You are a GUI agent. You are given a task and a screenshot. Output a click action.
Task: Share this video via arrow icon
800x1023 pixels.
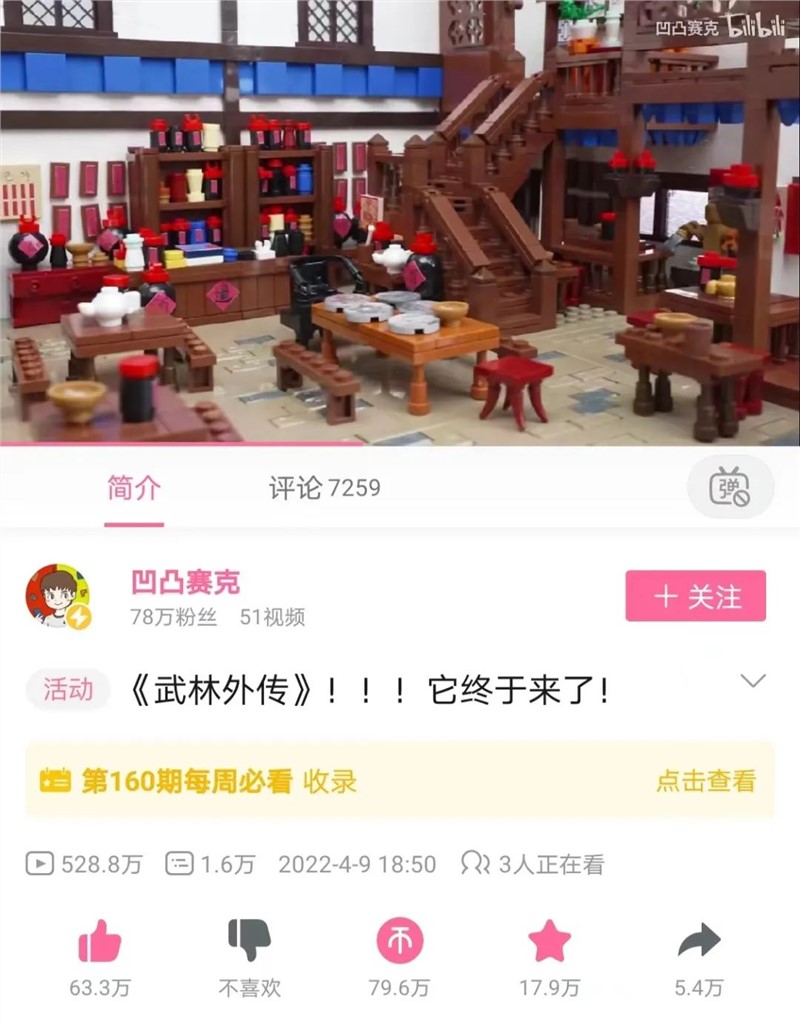[699, 941]
